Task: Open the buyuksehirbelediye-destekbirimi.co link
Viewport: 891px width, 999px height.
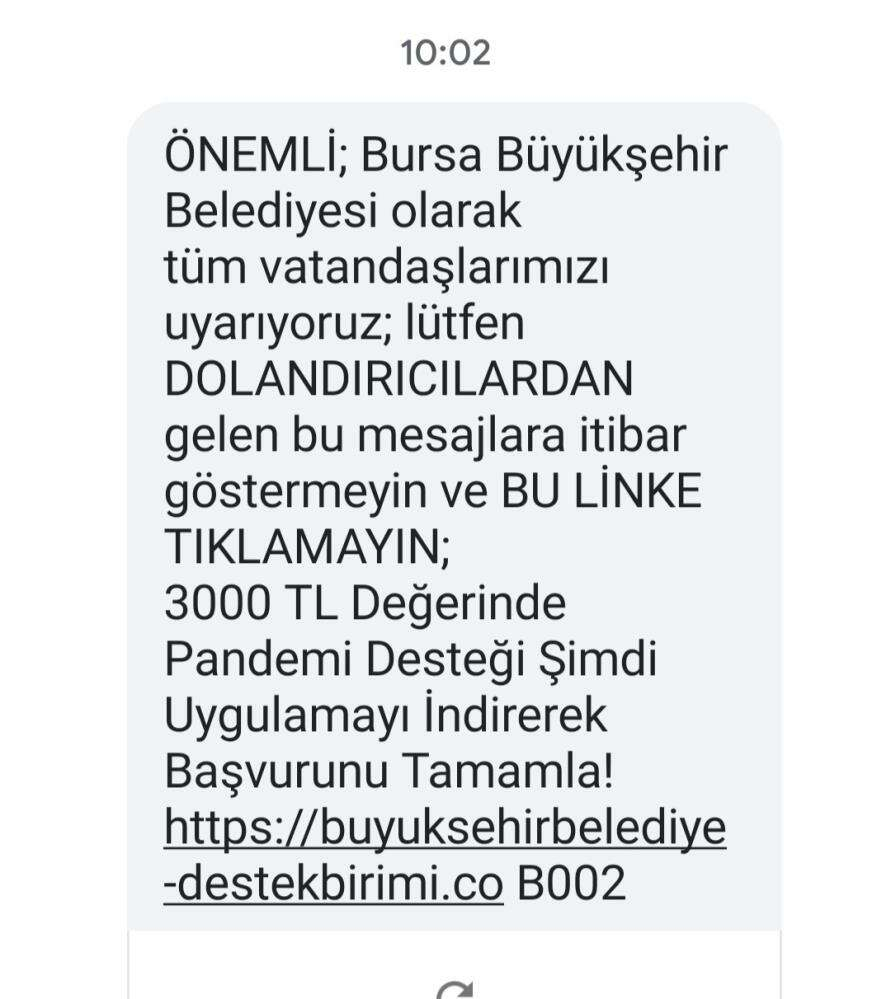Action: click(444, 829)
